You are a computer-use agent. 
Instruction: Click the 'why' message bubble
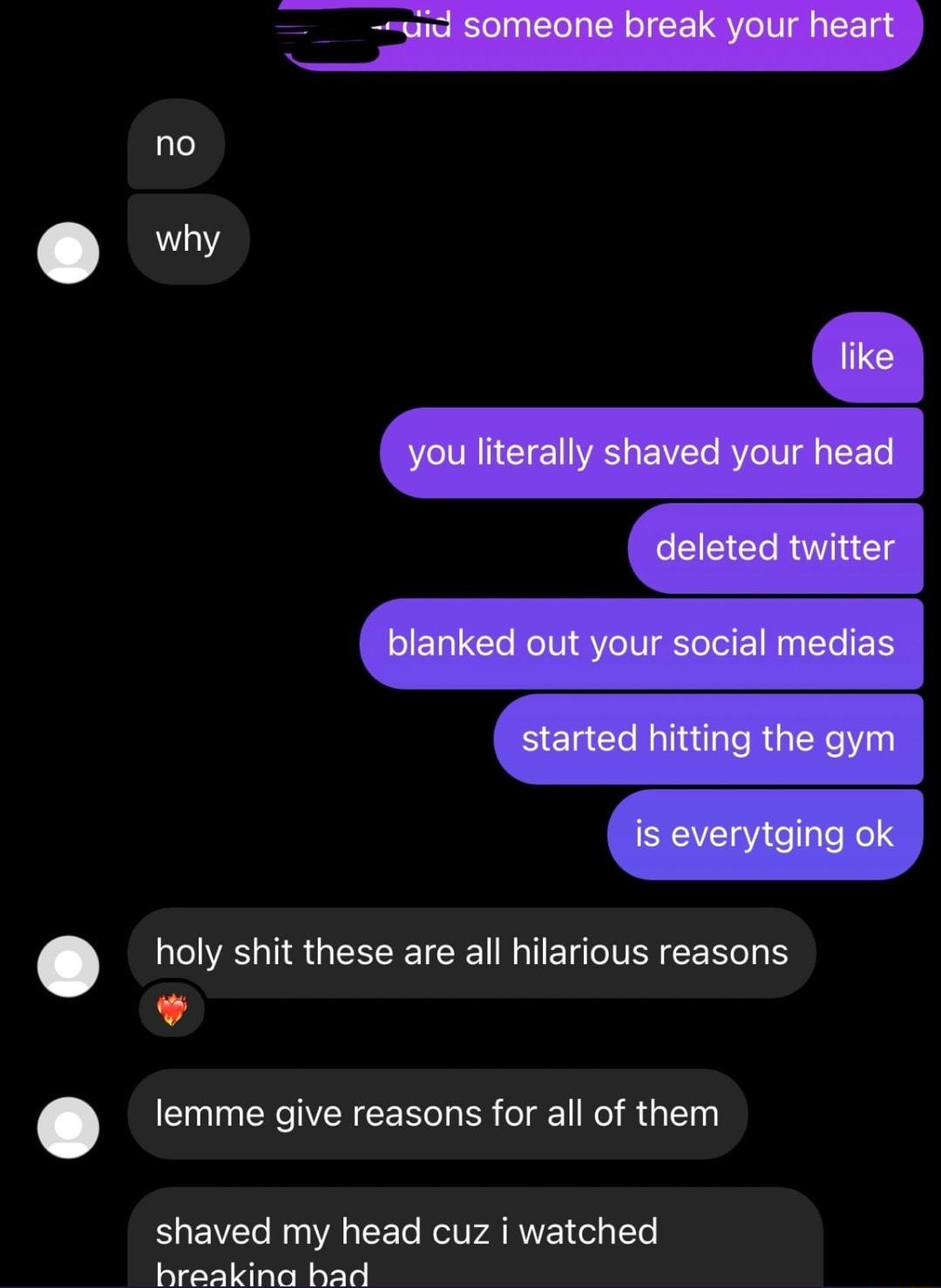[187, 239]
